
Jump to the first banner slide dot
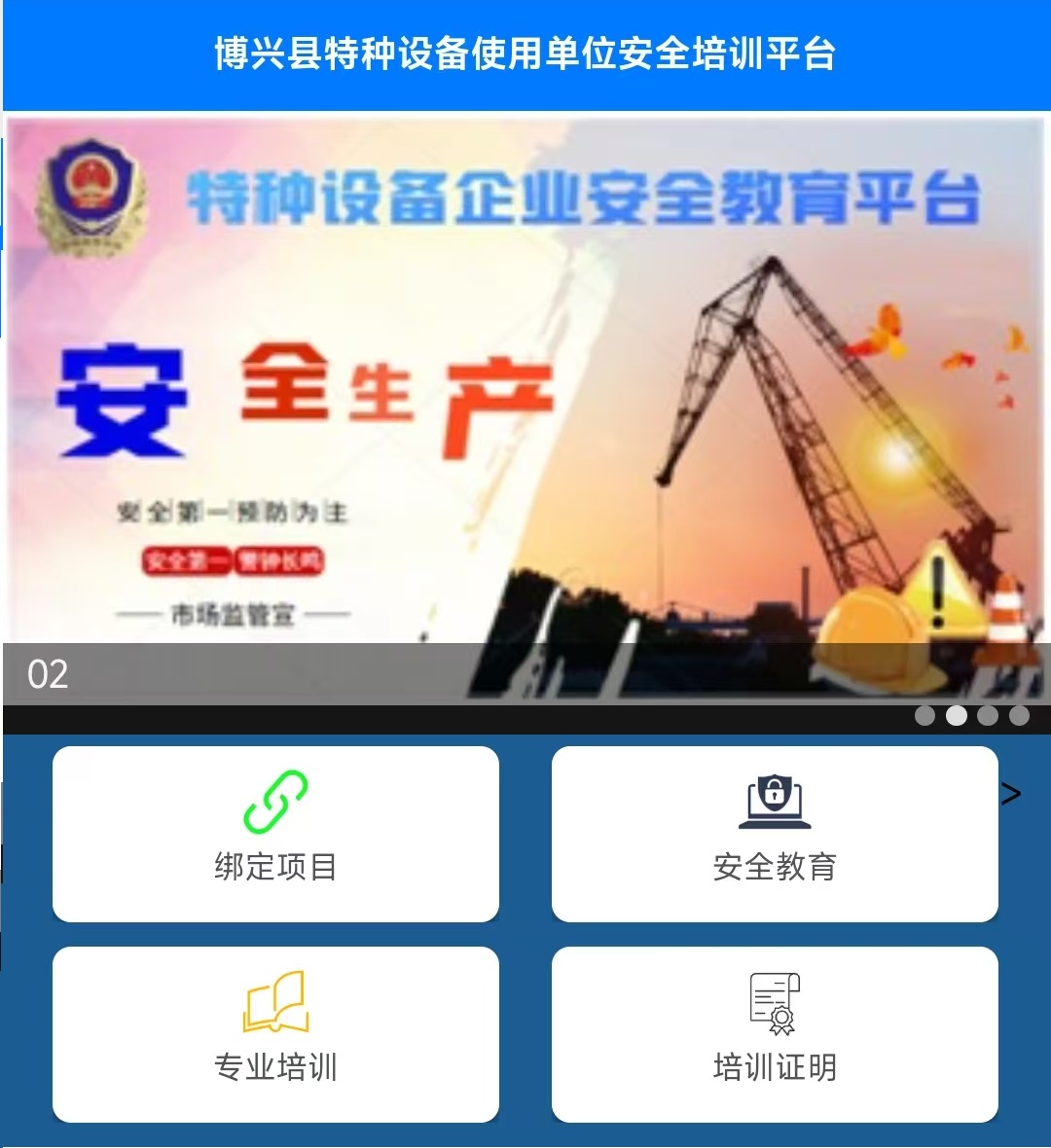point(925,716)
